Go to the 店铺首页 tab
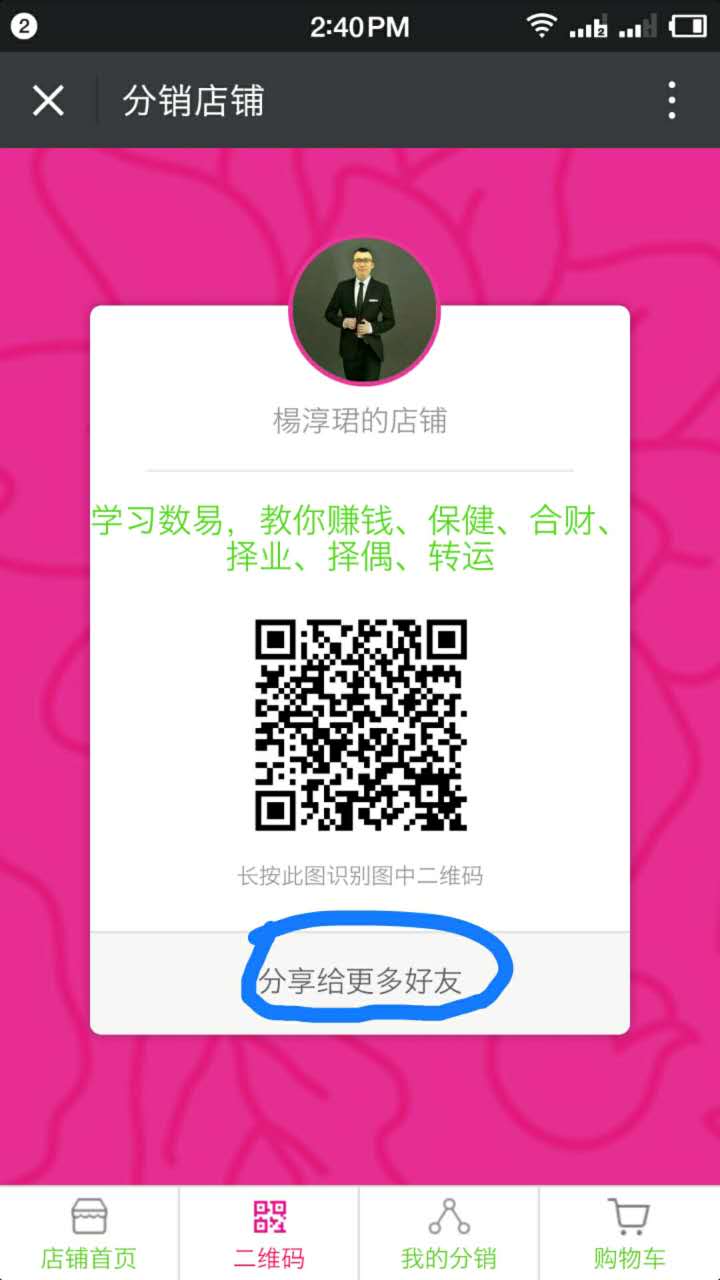720x1280 pixels. tap(89, 1234)
